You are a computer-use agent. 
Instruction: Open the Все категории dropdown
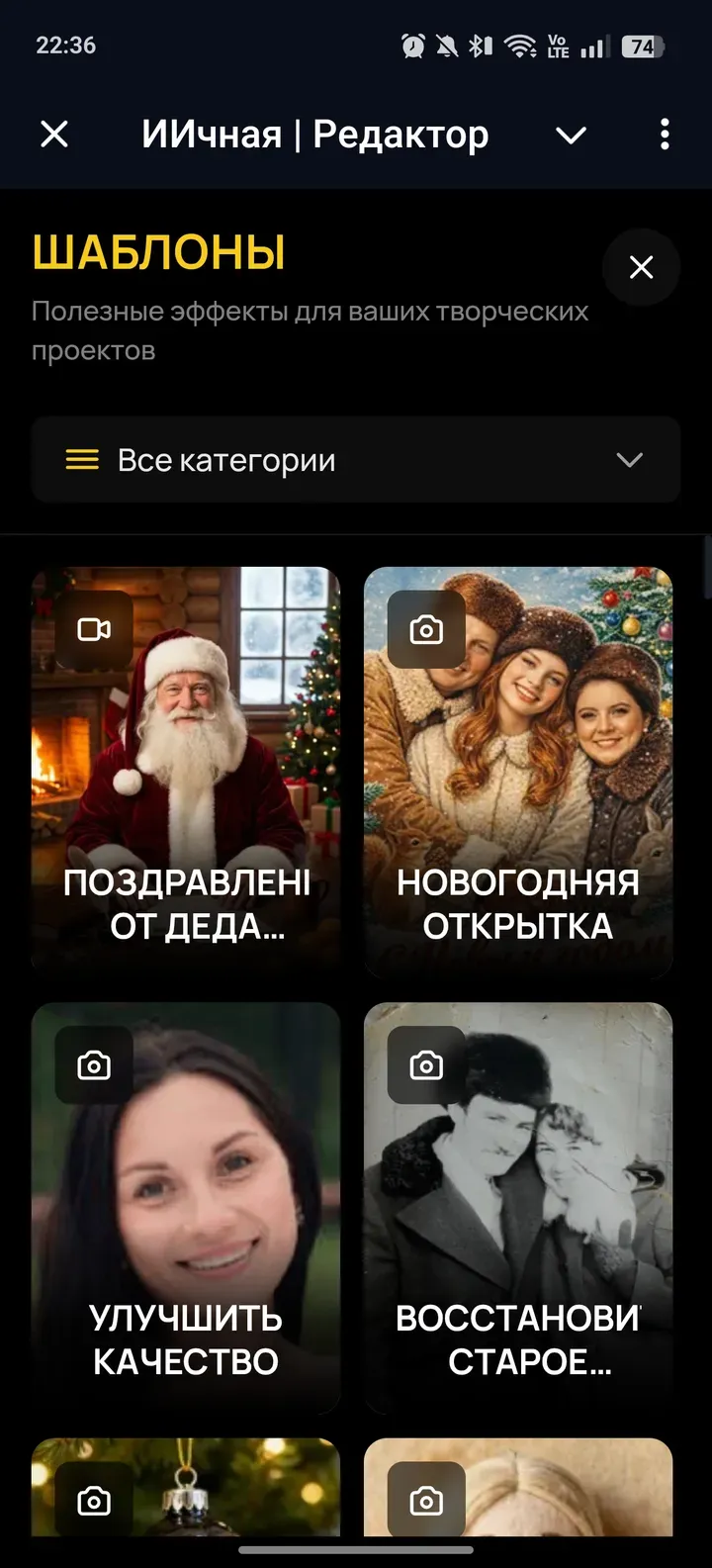[356, 460]
